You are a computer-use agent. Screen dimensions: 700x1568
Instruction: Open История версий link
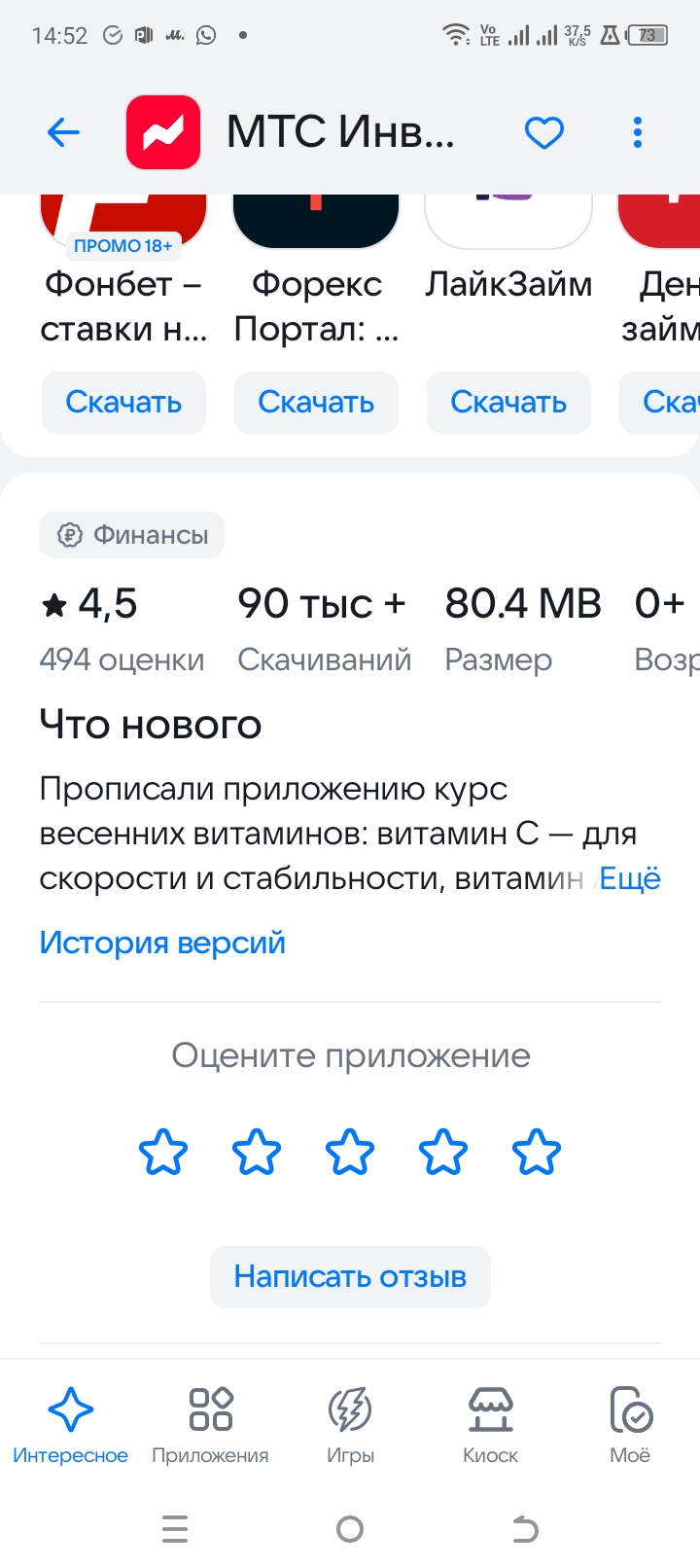click(162, 943)
